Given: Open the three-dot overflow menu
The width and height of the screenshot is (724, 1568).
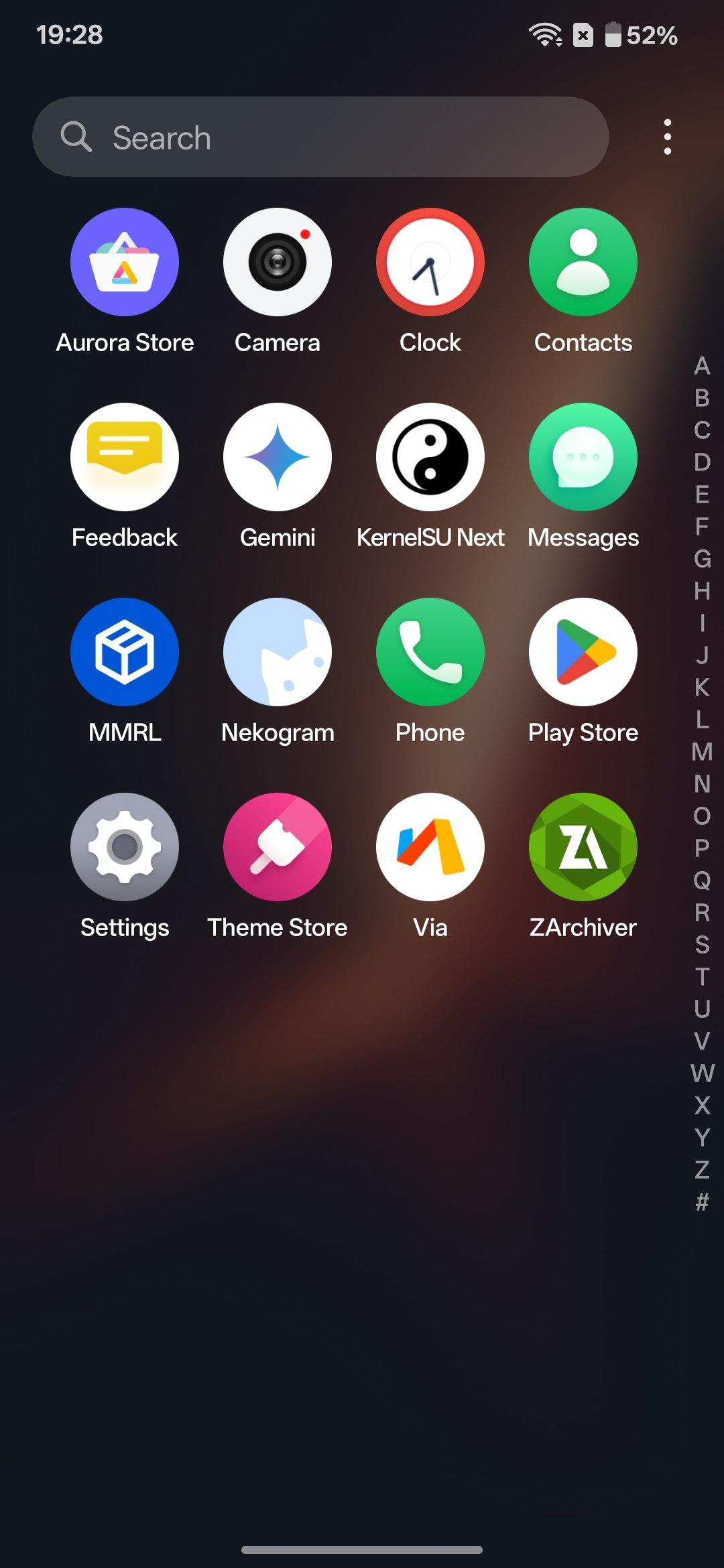Looking at the screenshot, I should (x=667, y=137).
